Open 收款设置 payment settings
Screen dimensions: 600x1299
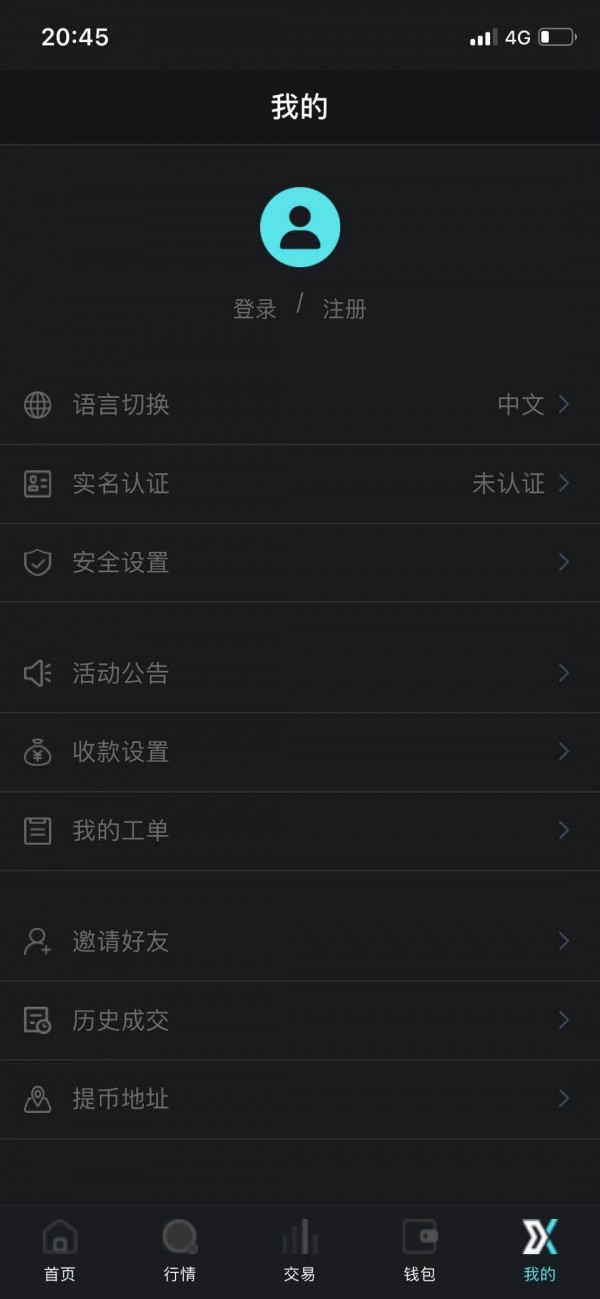click(x=300, y=752)
